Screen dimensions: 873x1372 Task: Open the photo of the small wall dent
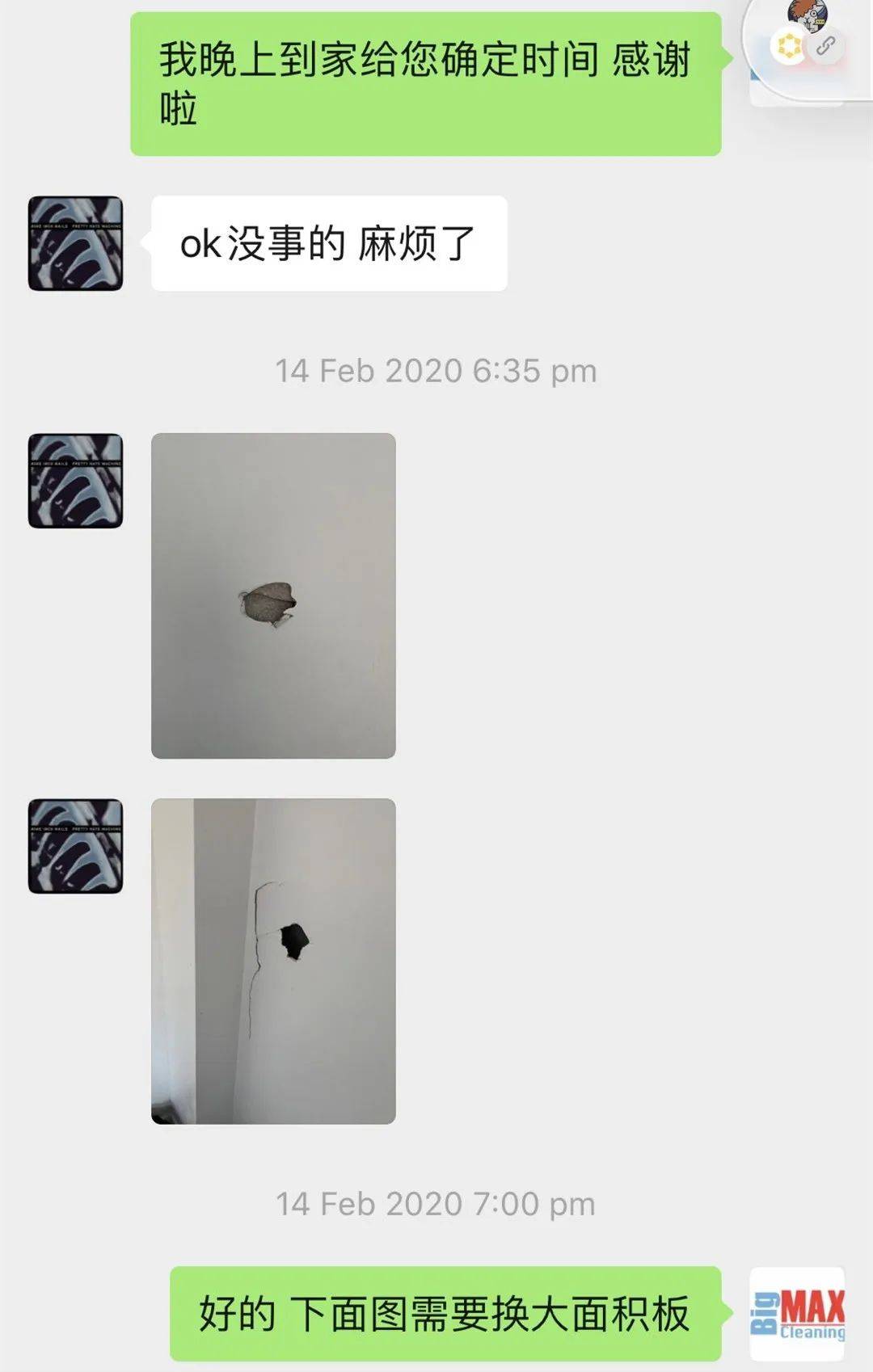273,596
